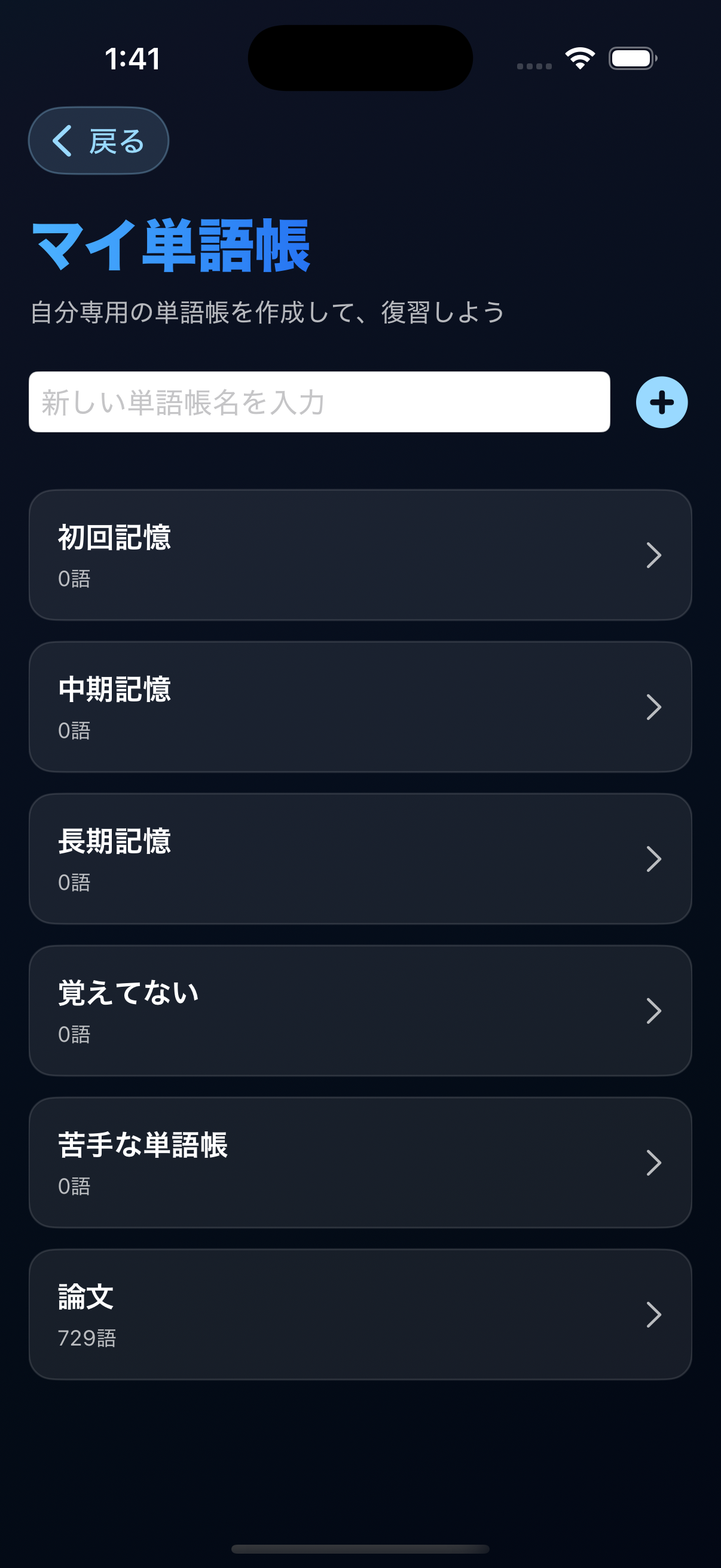Tap 戻る to go back
Viewport: 721px width, 1568px height.
(99, 140)
